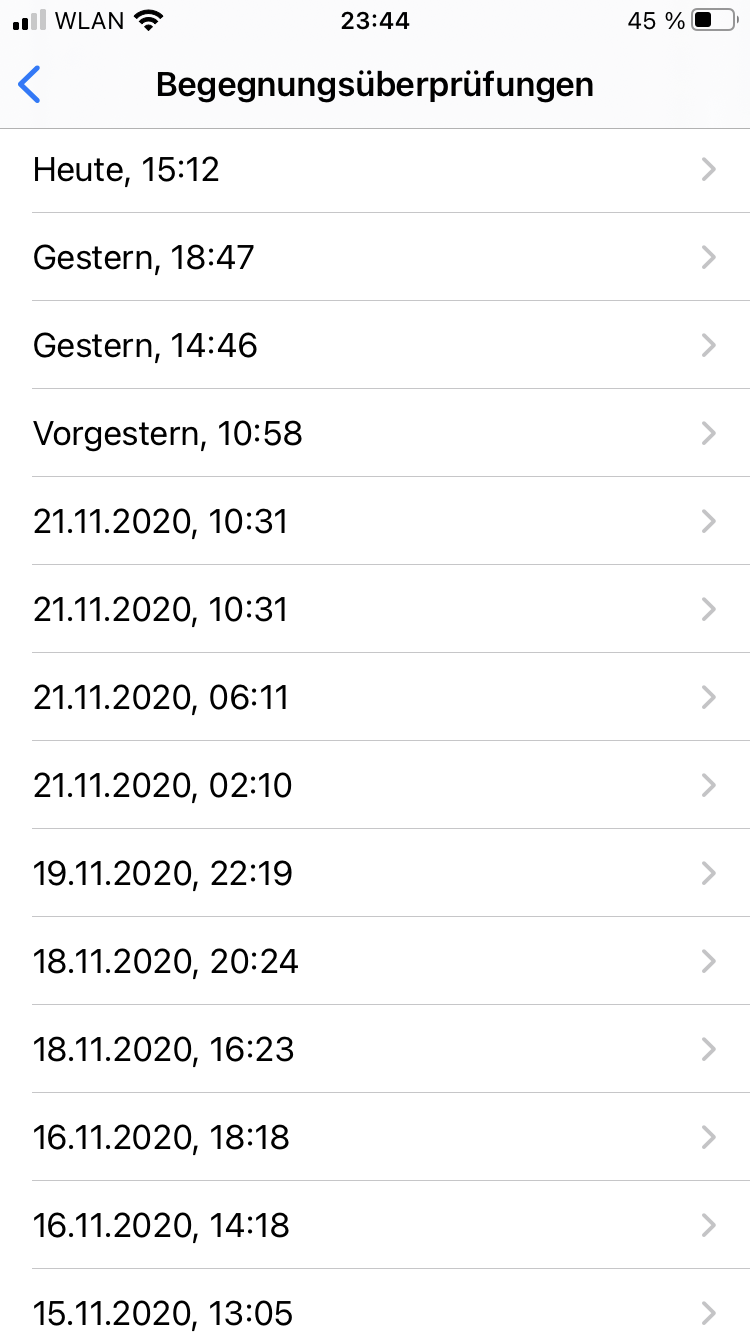The width and height of the screenshot is (750, 1334).
Task: View the 18.11.2020, 16:23 check
Action: tap(375, 1050)
